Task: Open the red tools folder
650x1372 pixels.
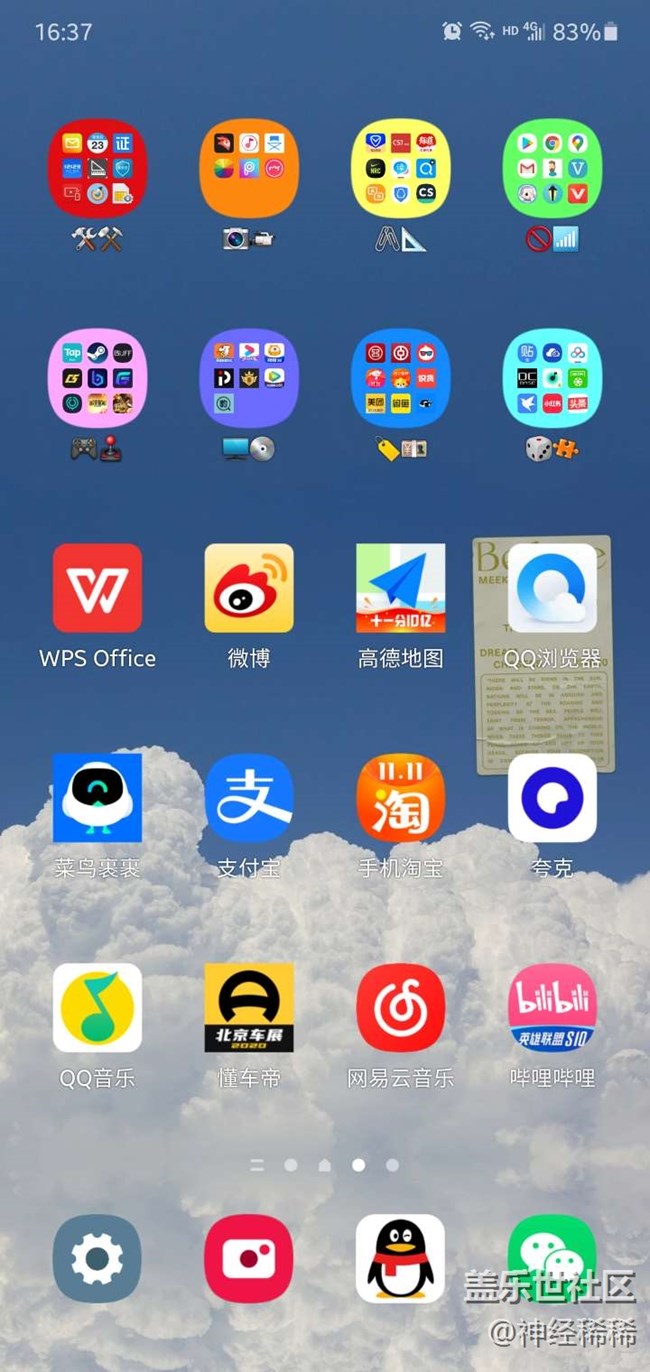Action: click(97, 168)
